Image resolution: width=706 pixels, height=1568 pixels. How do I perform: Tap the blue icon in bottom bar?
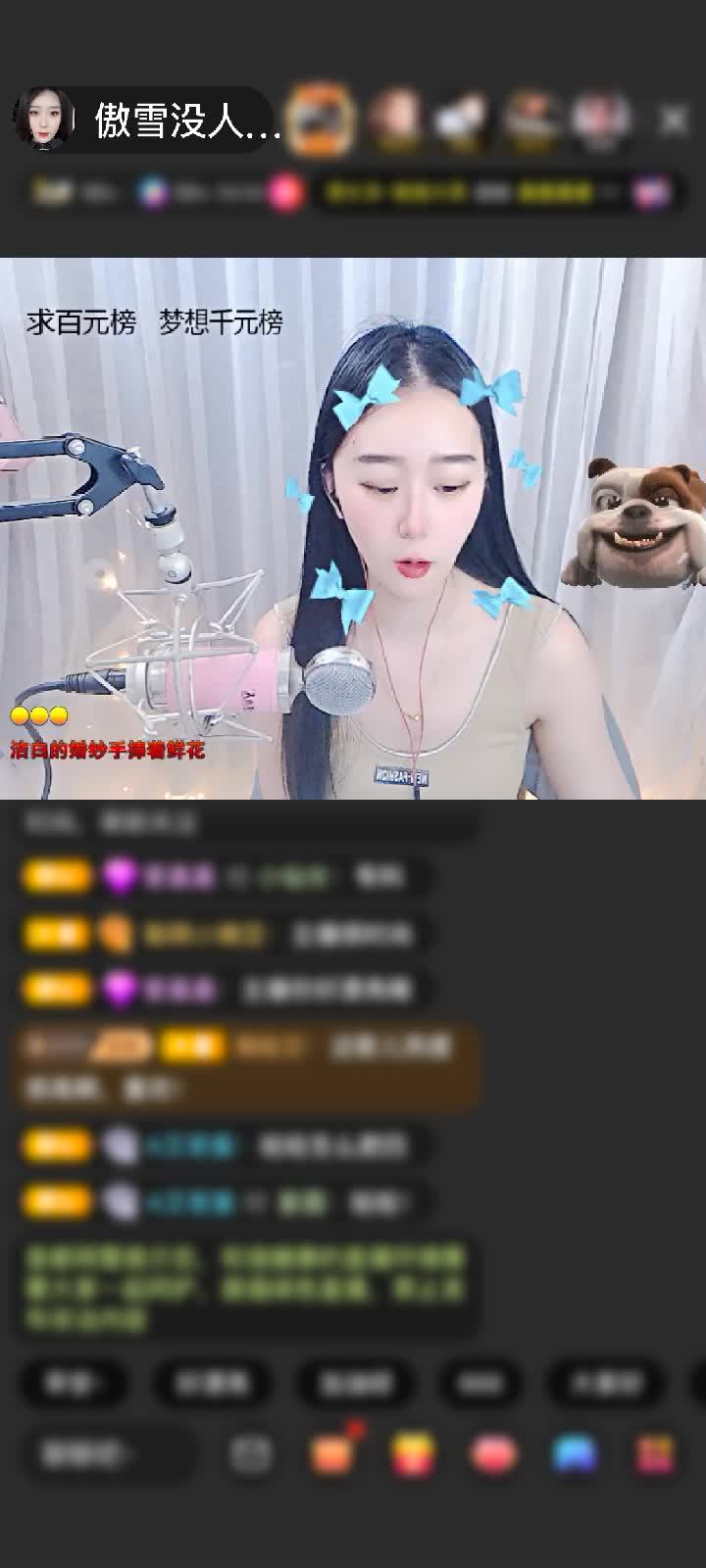point(575,1454)
